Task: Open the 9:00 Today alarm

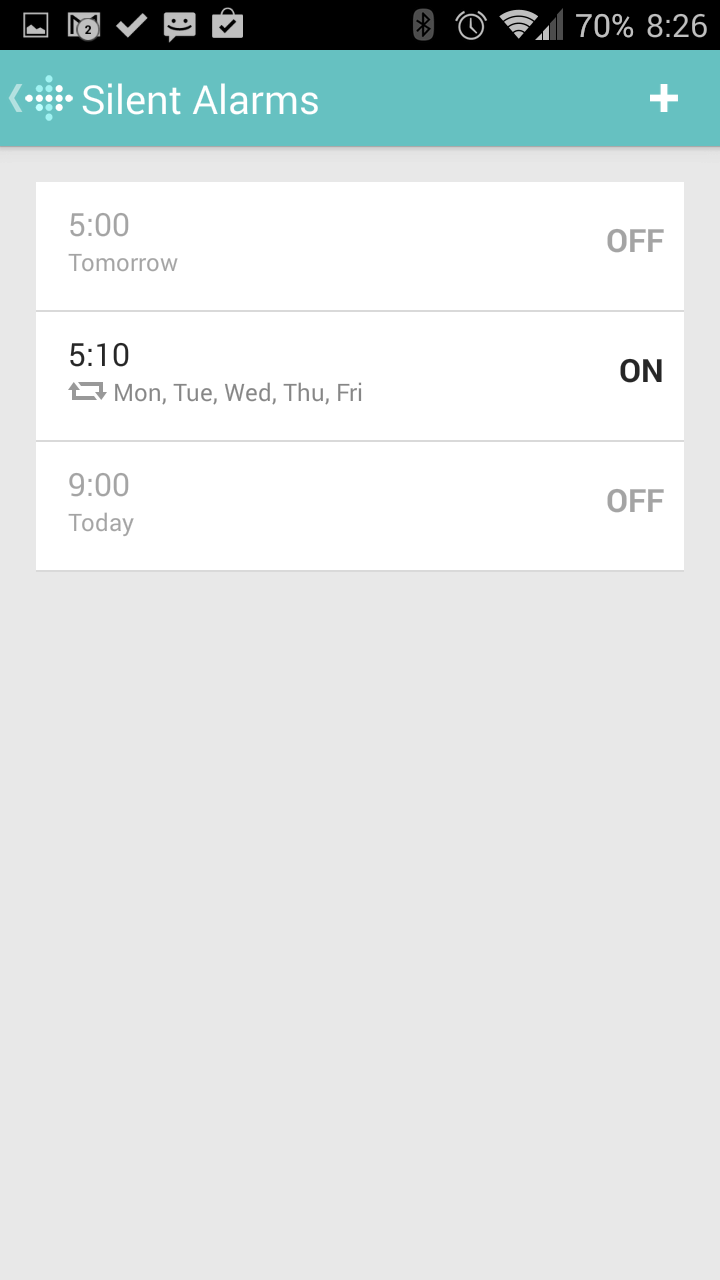Action: tap(360, 506)
